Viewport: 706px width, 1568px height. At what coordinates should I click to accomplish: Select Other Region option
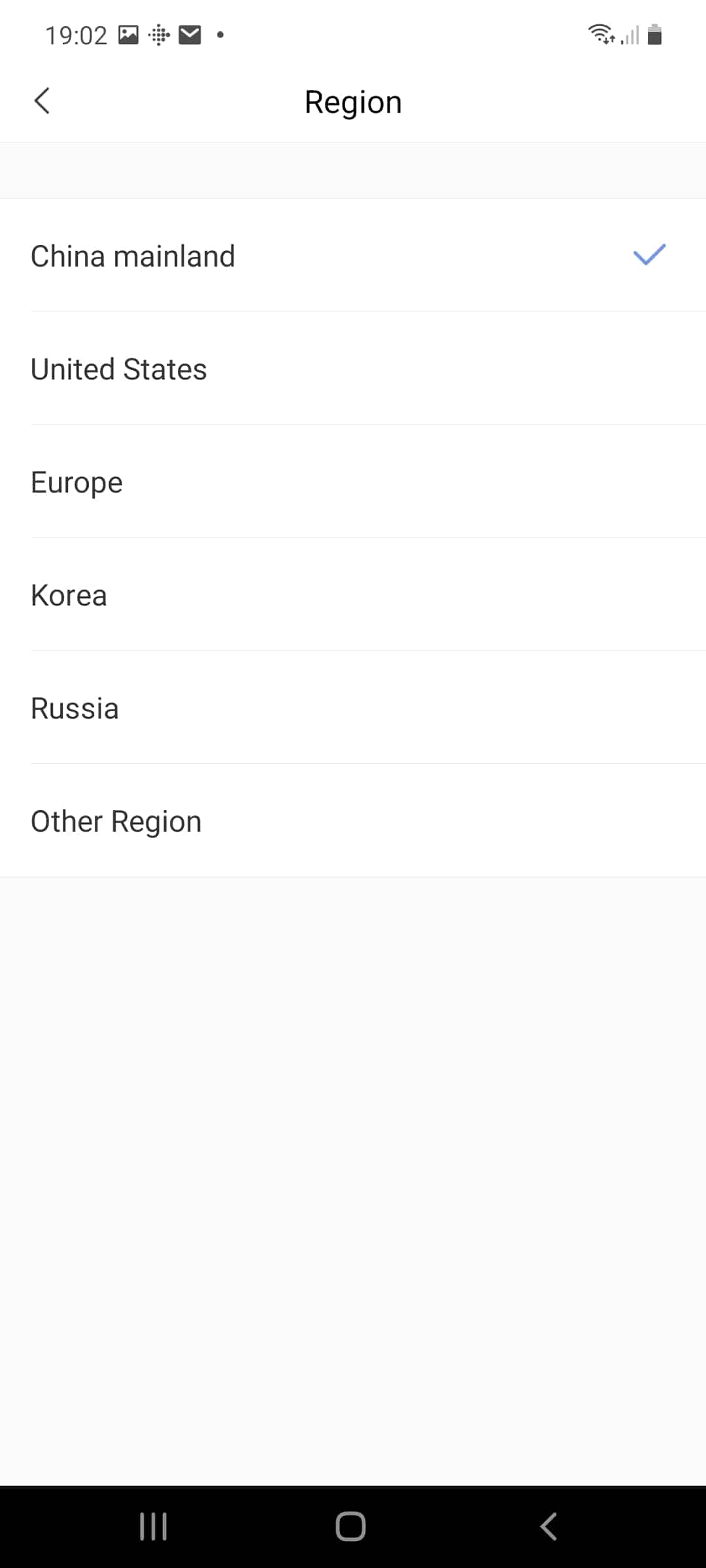click(353, 821)
